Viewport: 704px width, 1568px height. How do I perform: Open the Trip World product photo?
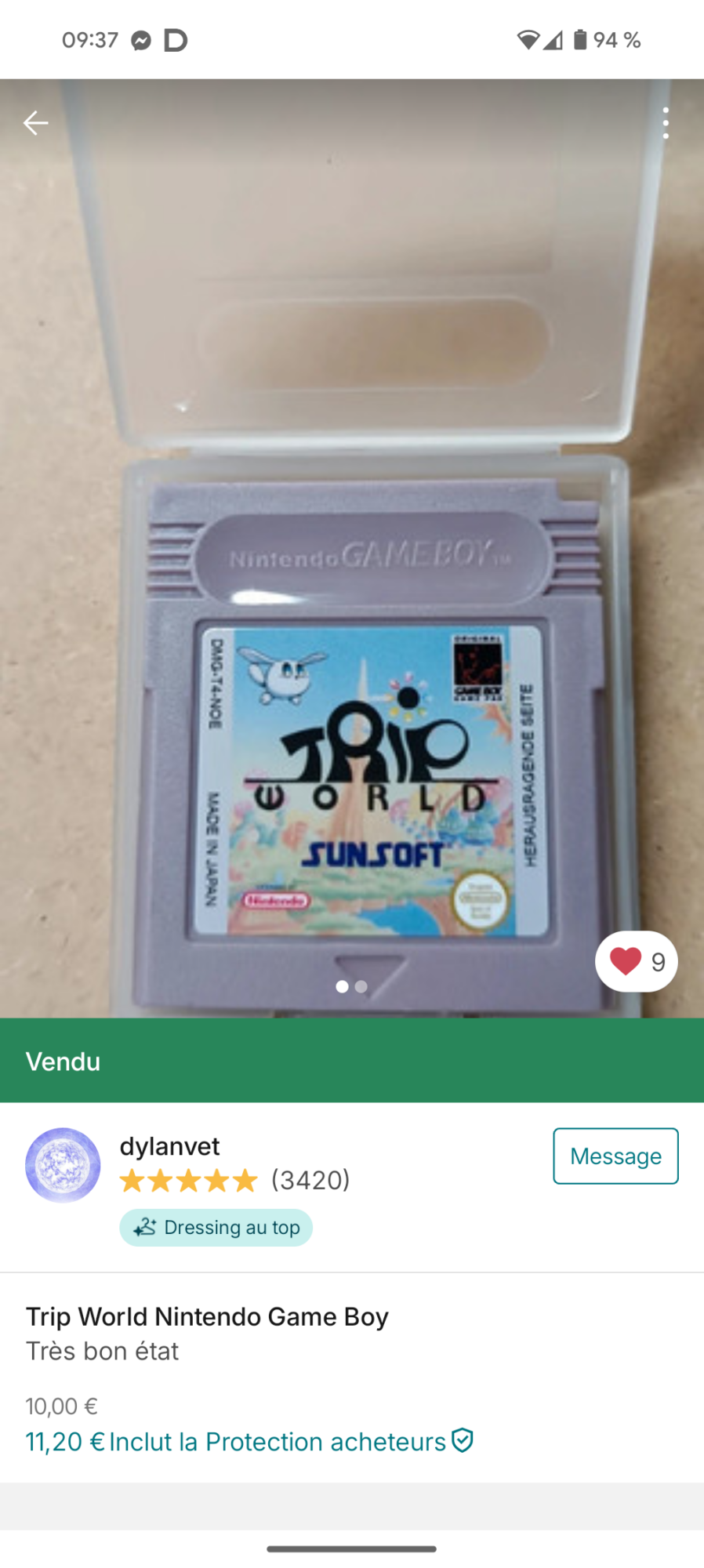point(352,548)
